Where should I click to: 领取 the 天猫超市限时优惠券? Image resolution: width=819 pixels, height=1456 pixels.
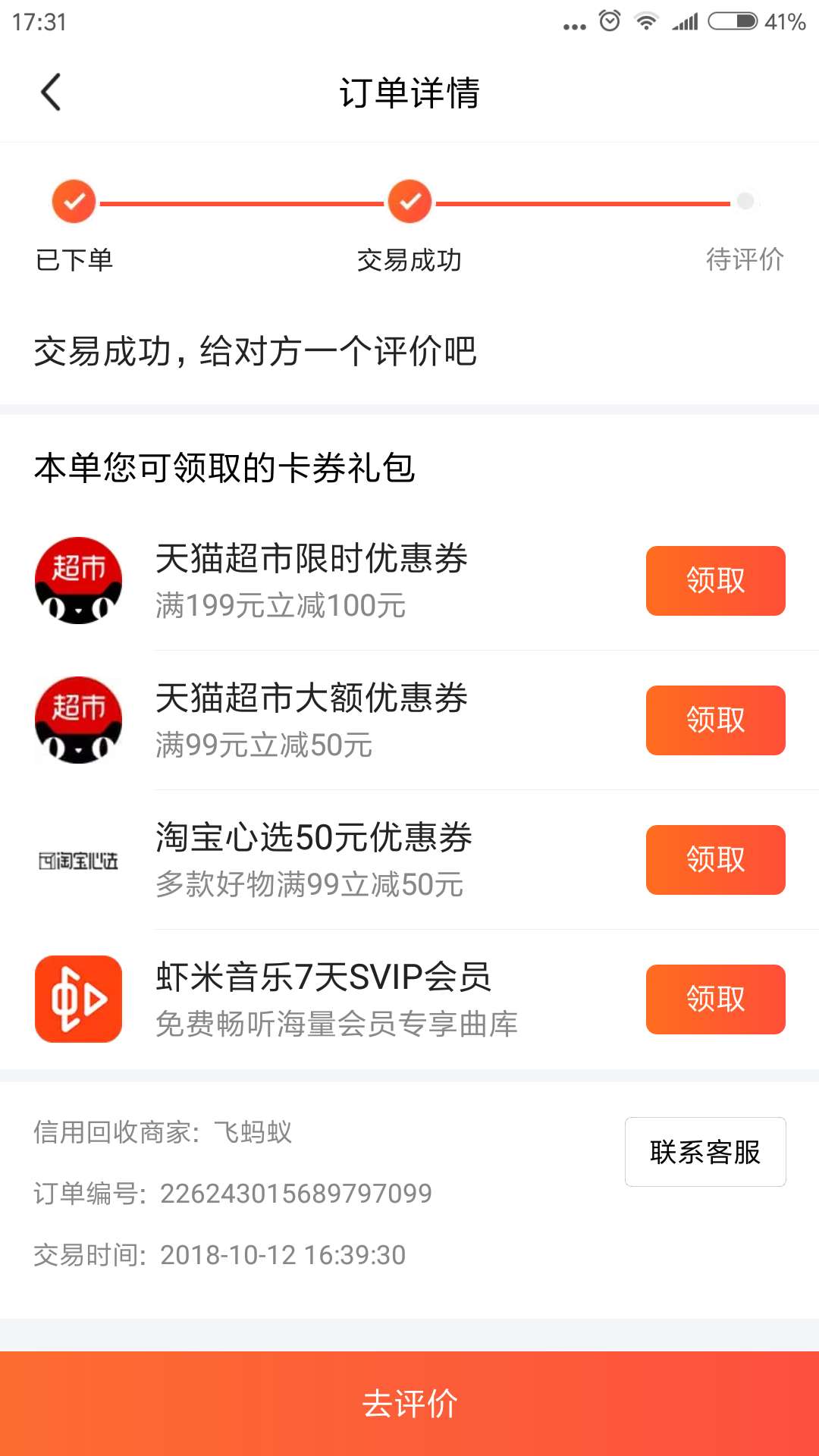[715, 580]
